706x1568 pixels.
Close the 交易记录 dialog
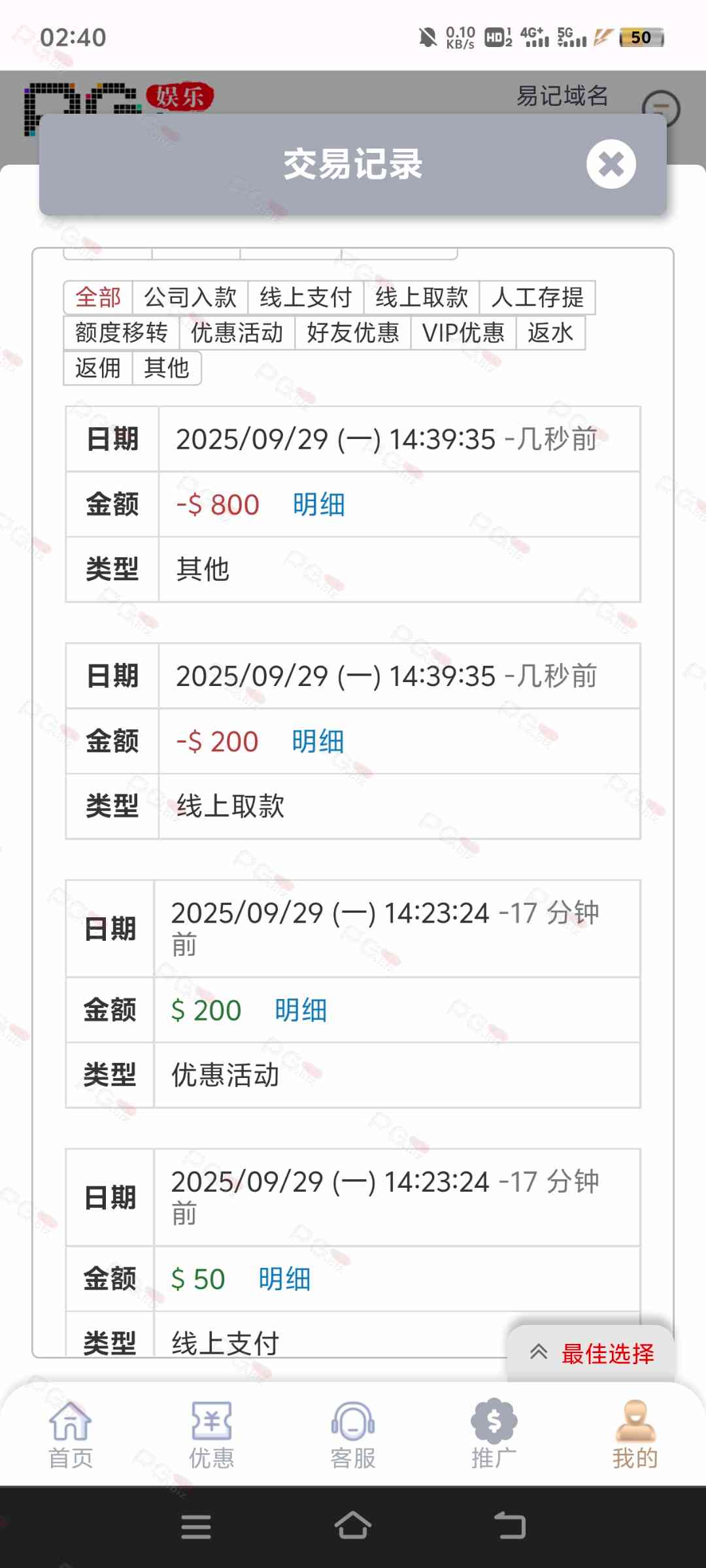click(611, 164)
